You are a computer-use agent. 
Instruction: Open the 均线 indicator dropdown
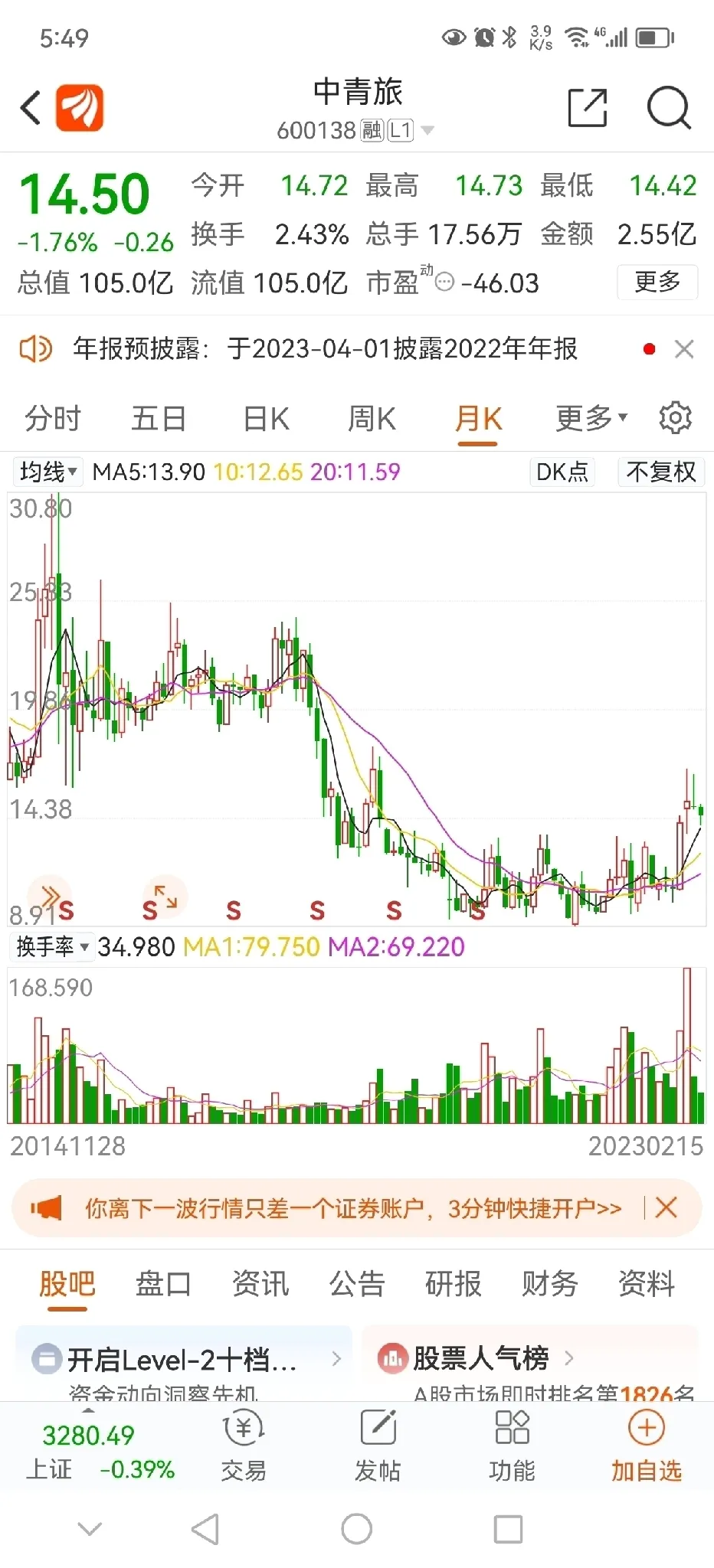47,472
